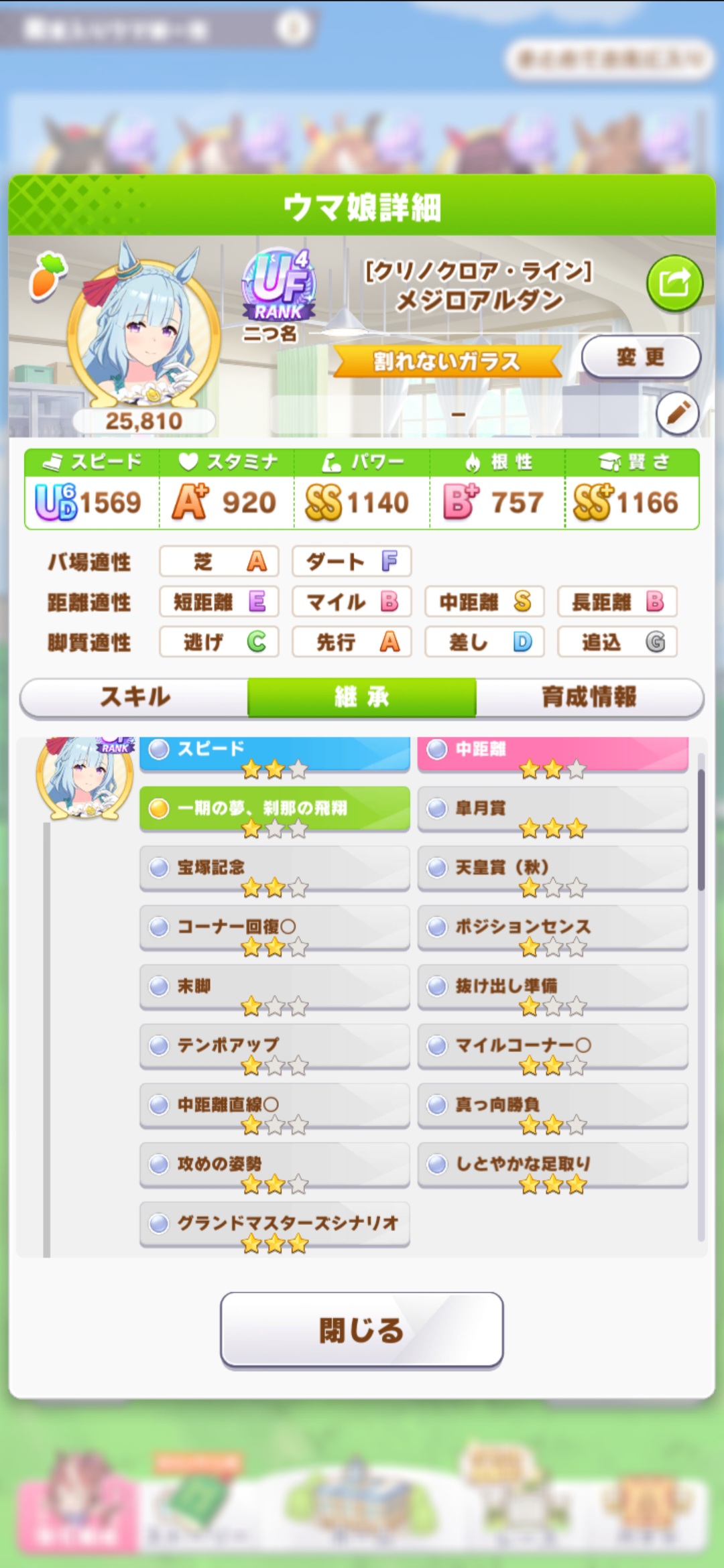724x1568 pixels.
Task: Close the dialog with 閉じる
Action: coord(362,1329)
